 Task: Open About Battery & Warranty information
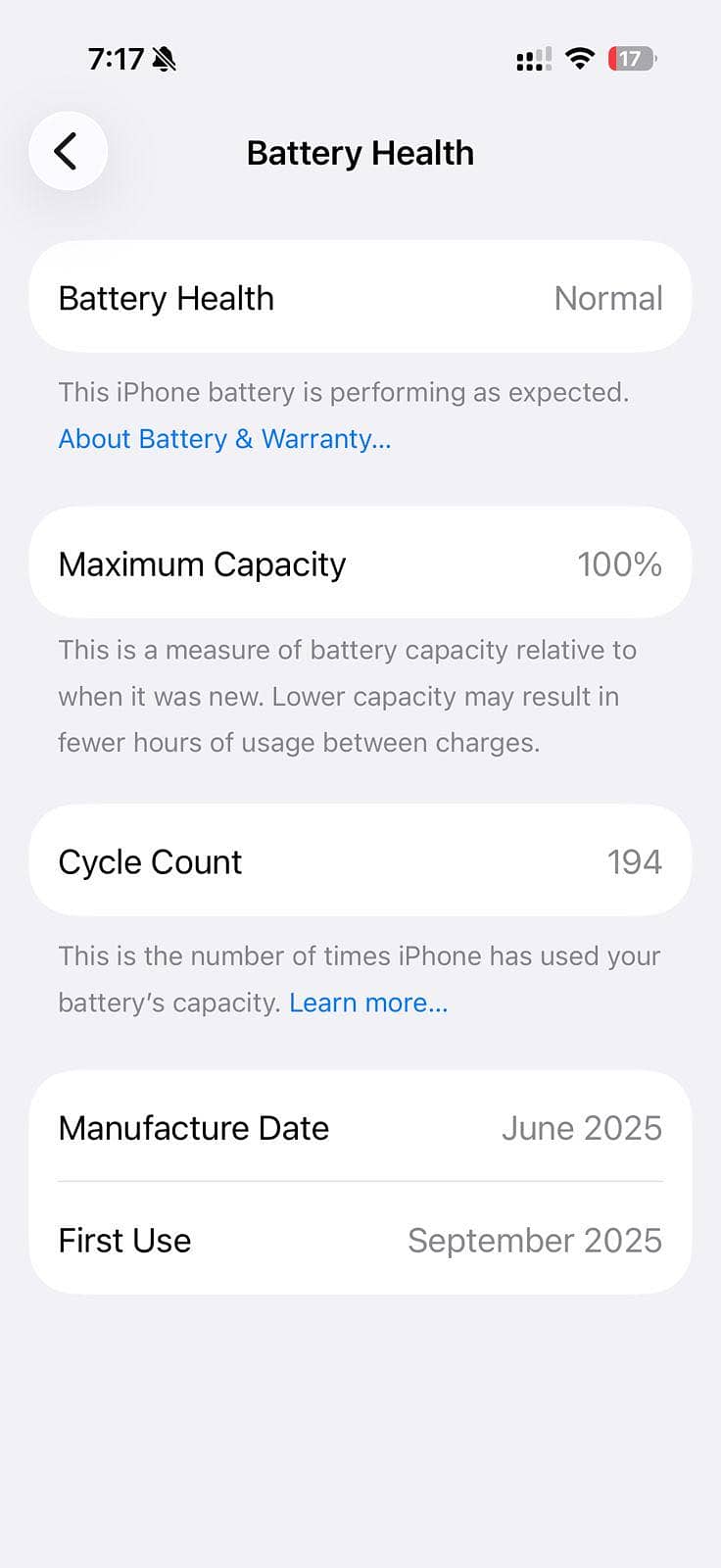223,439
